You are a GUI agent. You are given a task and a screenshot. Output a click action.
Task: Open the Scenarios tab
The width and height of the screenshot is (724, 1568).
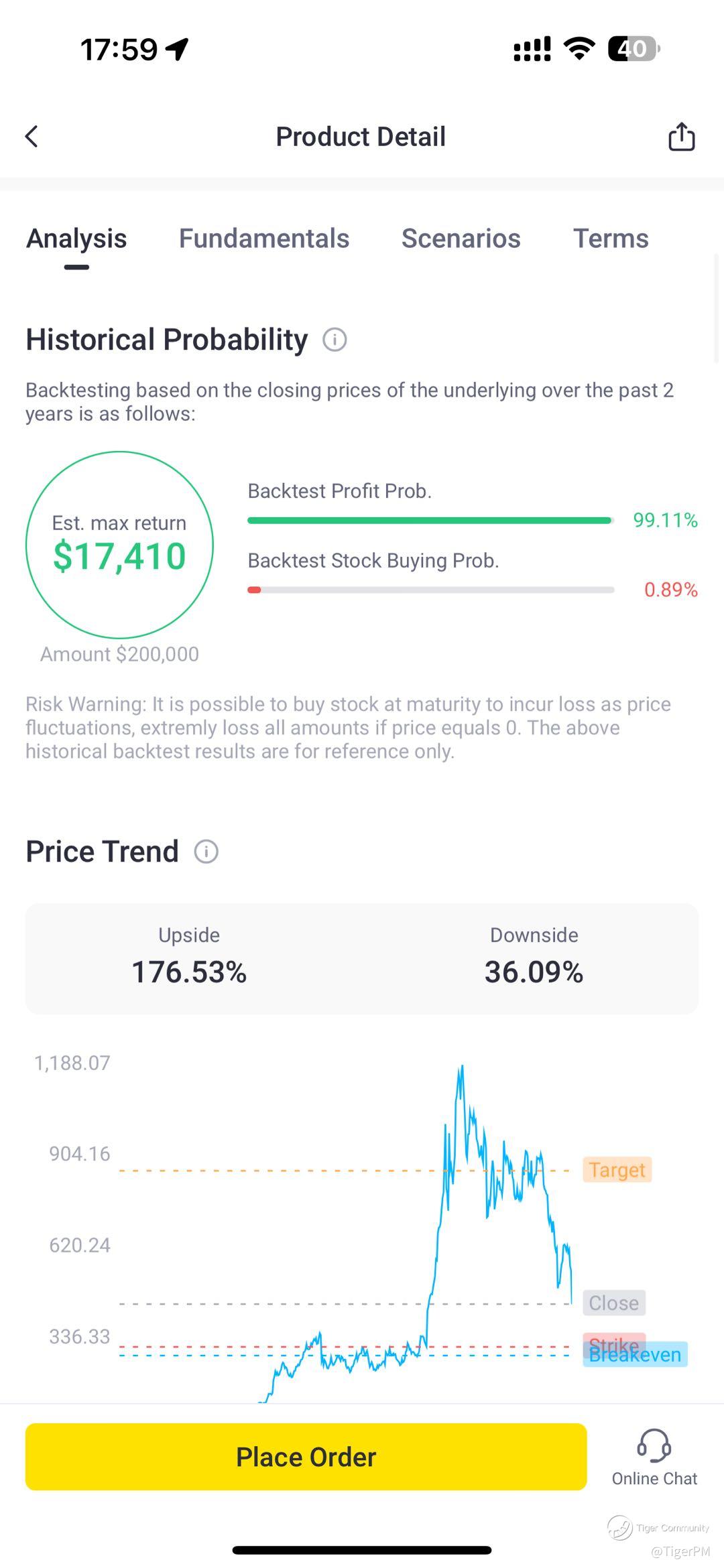pos(461,239)
